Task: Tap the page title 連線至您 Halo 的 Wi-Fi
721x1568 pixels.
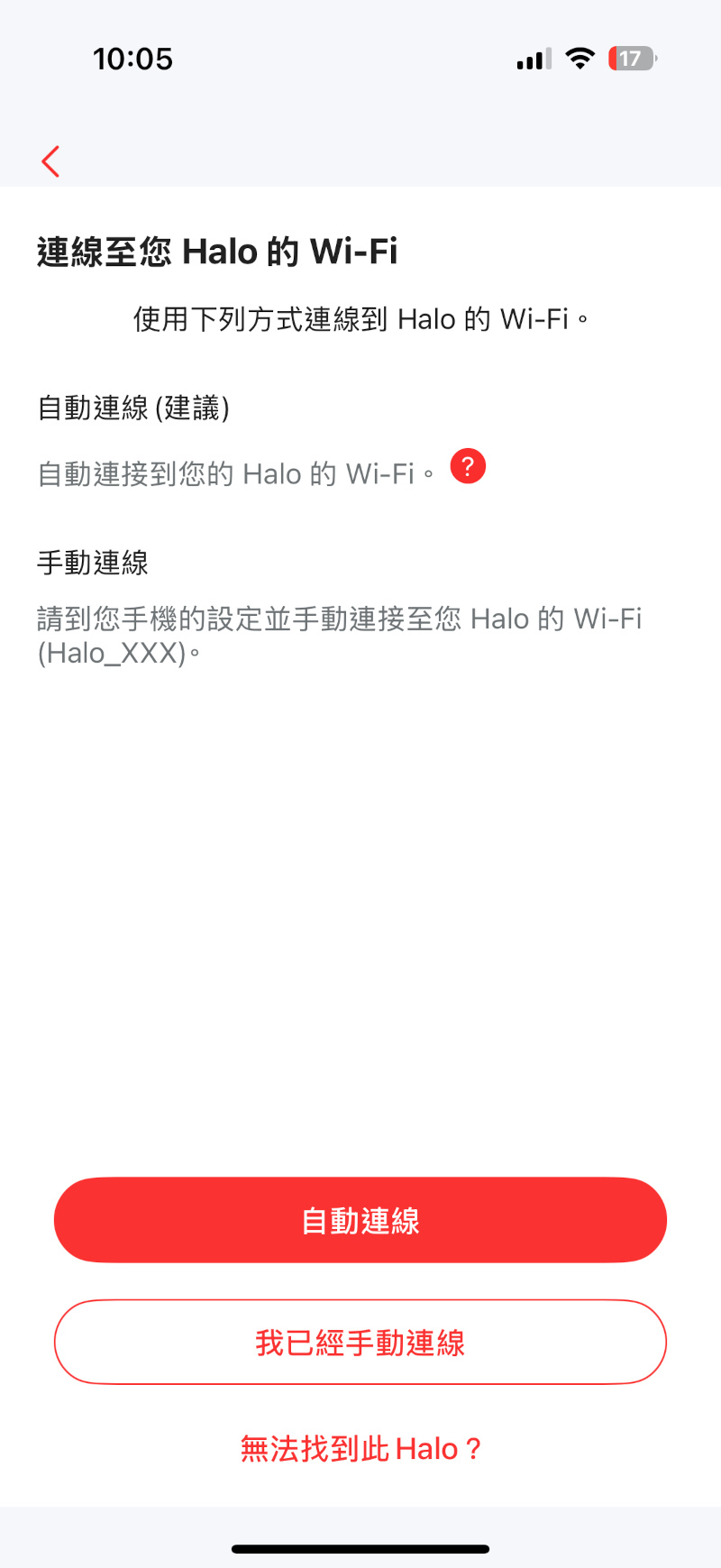Action: pyautogui.click(x=220, y=252)
